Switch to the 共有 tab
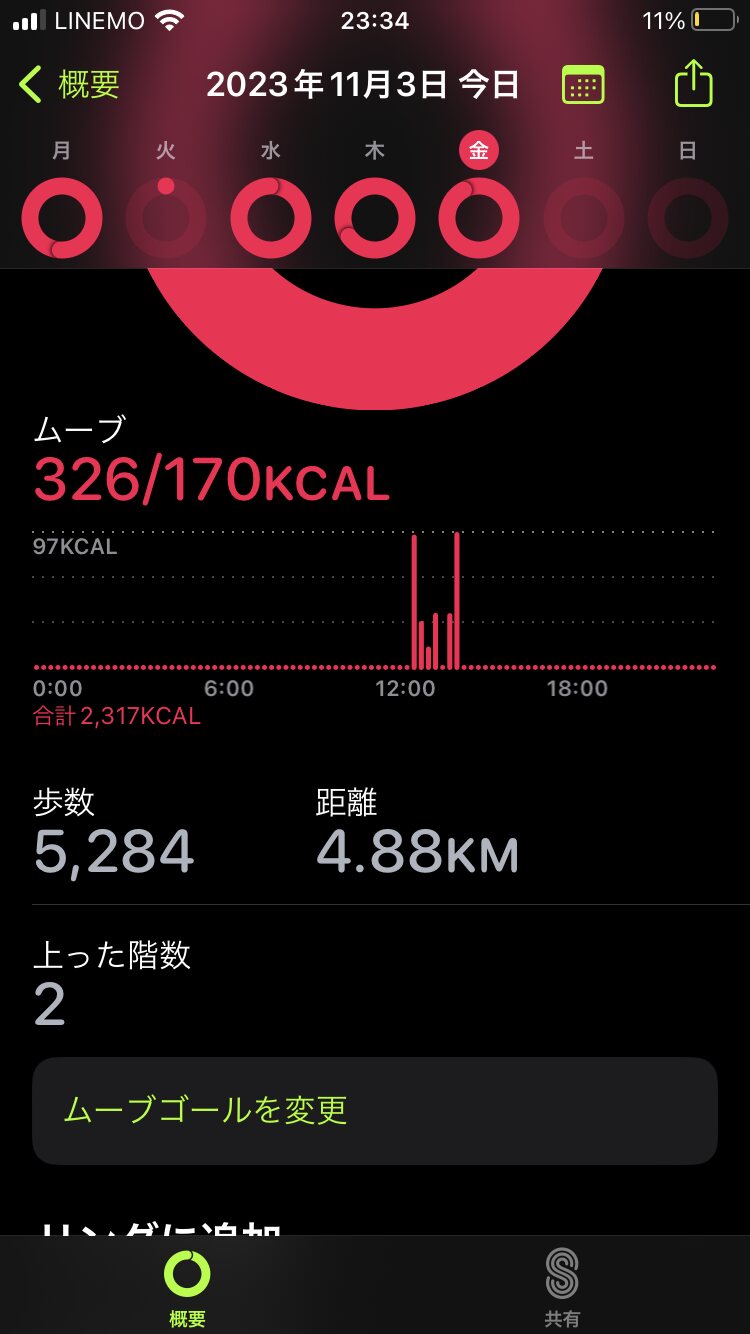 (x=562, y=1288)
